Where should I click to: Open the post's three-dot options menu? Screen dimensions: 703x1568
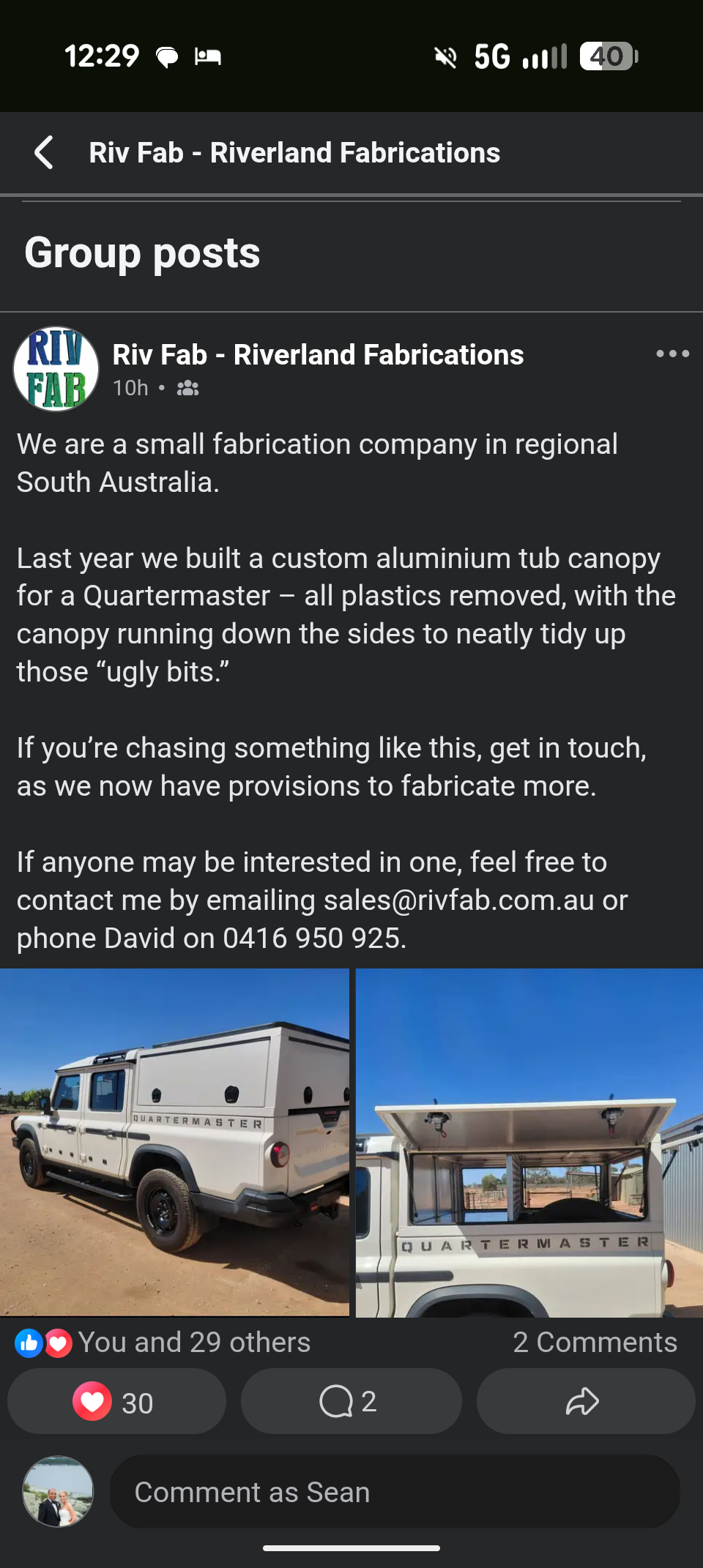tap(672, 354)
